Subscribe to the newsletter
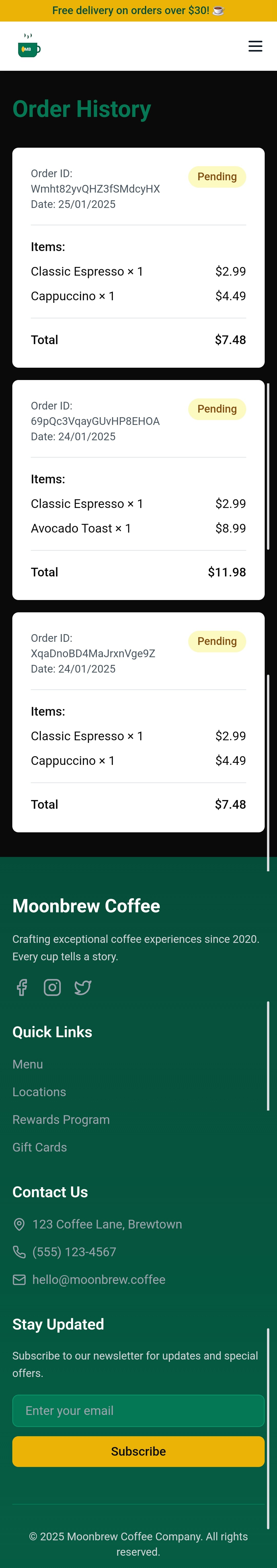The image size is (277, 1568). click(x=138, y=1451)
